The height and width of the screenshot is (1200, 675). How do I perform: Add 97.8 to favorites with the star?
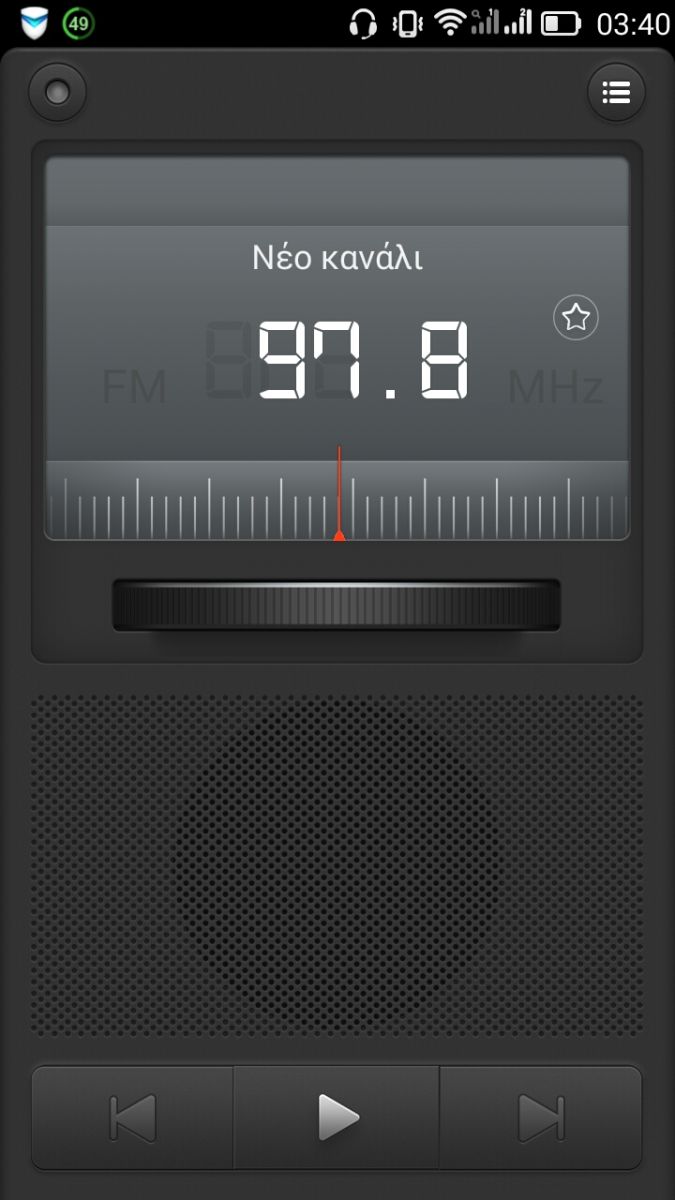click(576, 318)
